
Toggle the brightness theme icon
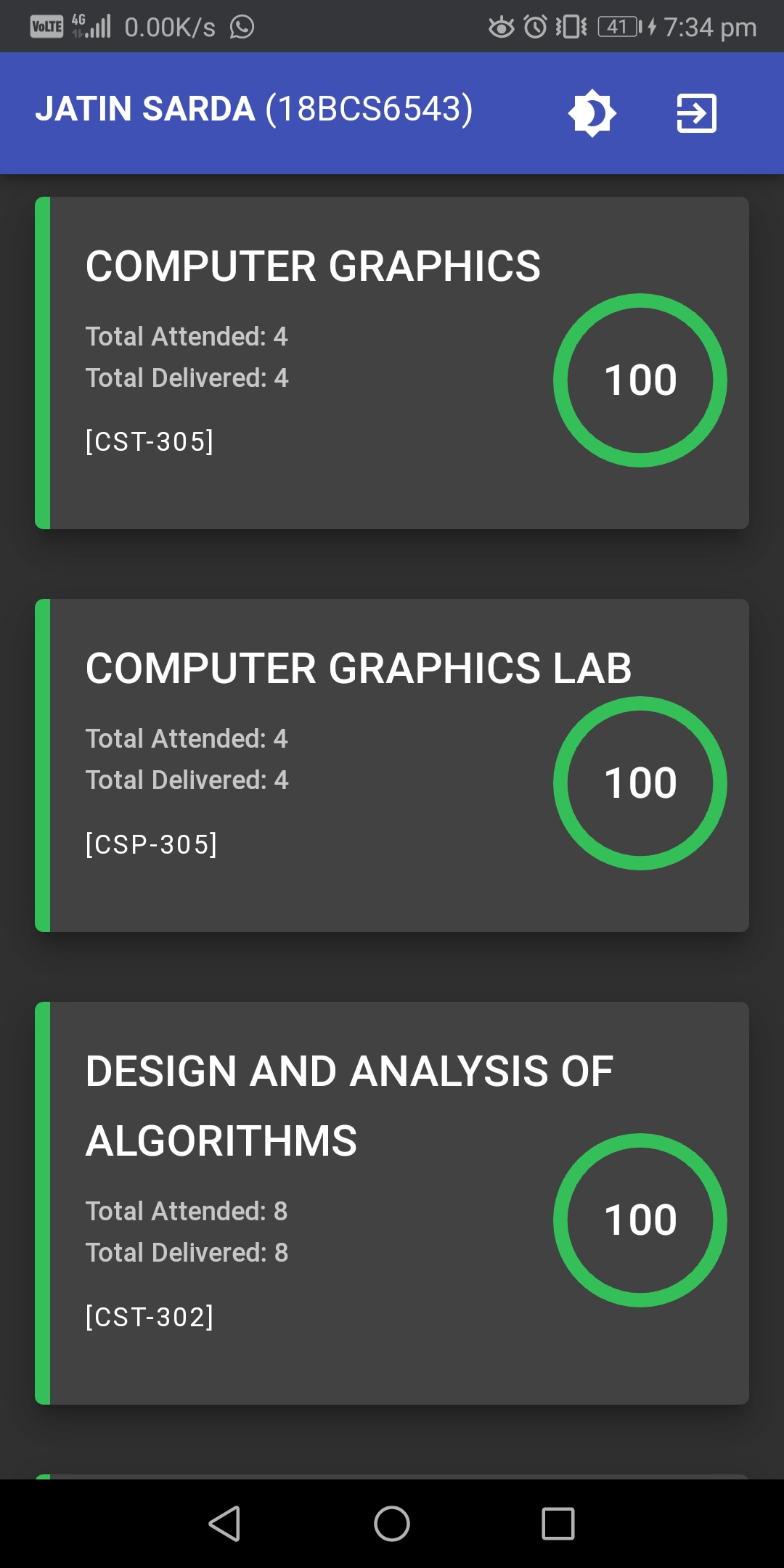[592, 113]
